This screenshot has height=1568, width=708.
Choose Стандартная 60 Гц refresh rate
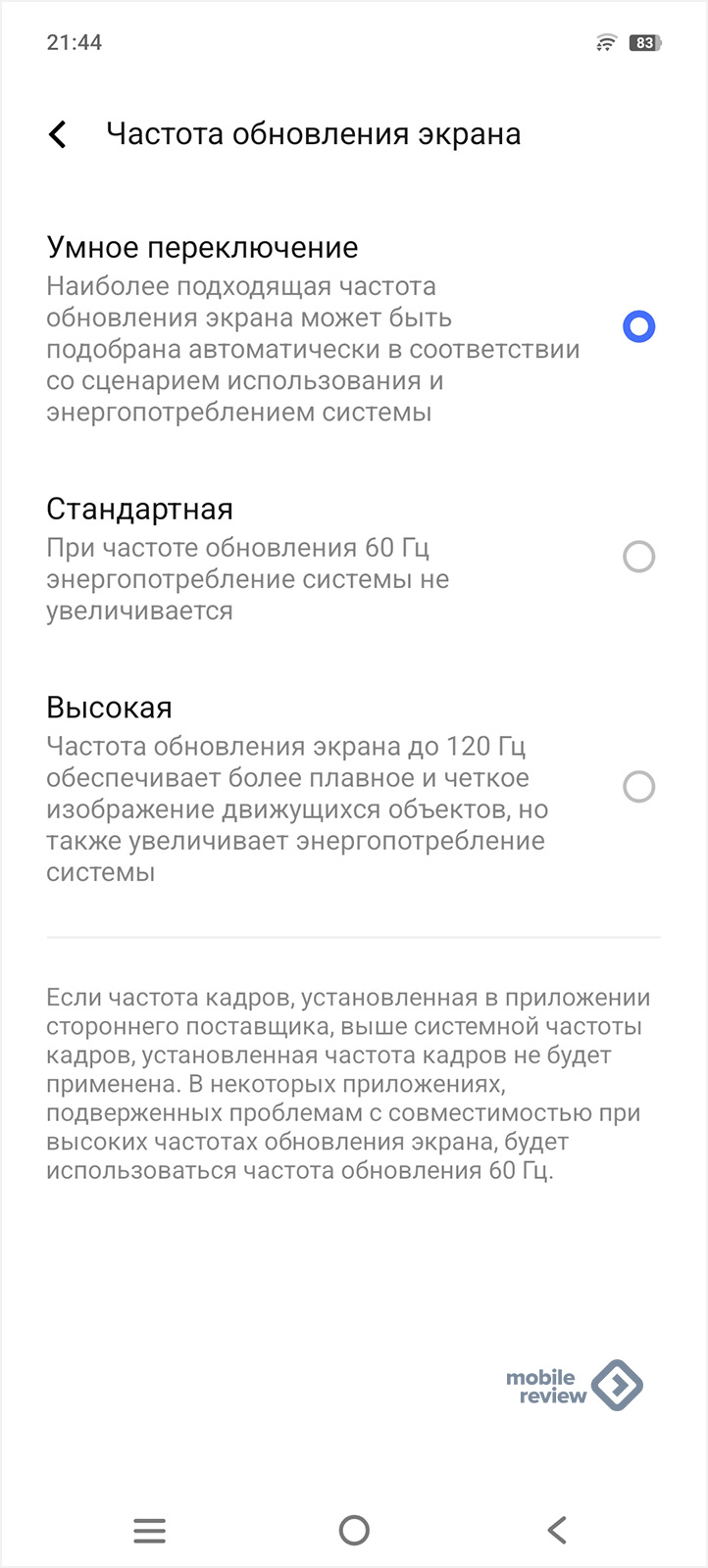click(x=638, y=557)
